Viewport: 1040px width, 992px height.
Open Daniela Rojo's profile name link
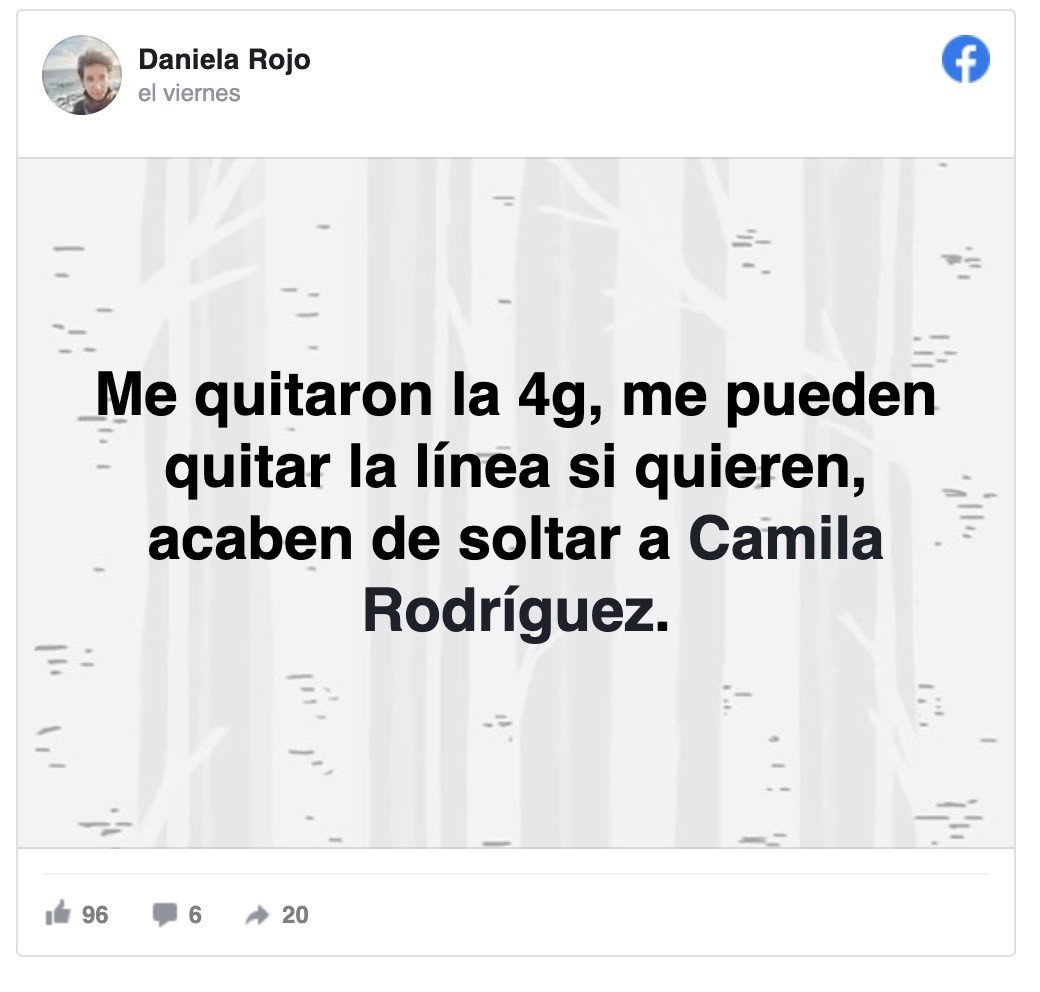pos(224,59)
